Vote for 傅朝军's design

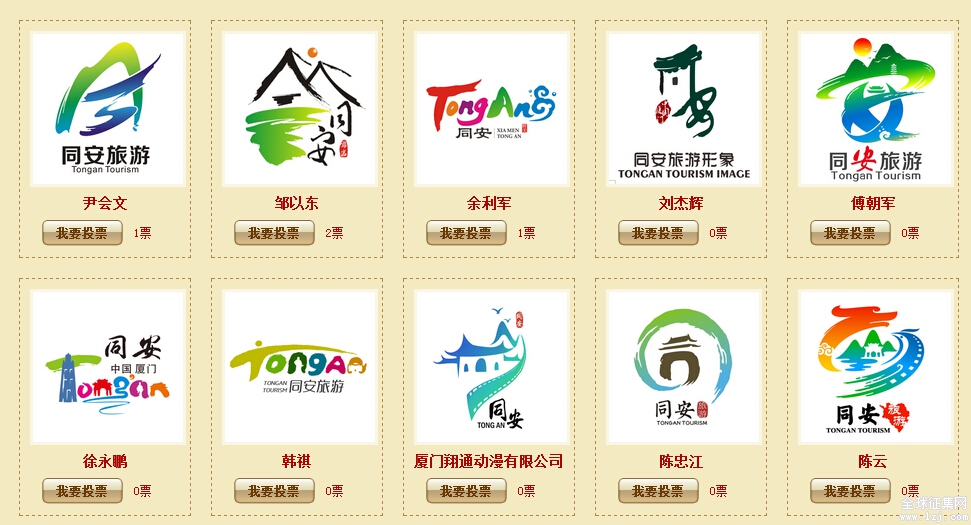[x=850, y=233]
